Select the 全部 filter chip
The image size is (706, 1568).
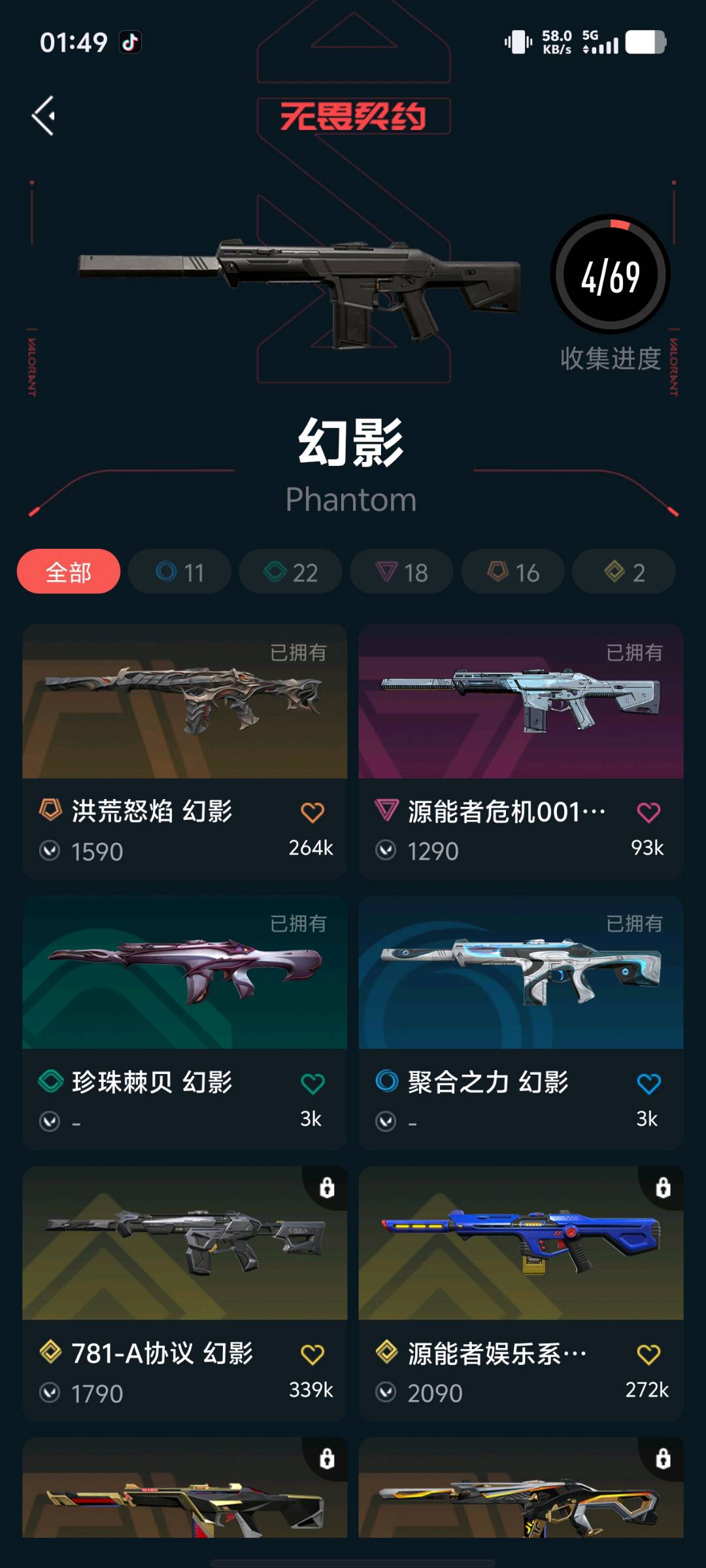tap(69, 572)
